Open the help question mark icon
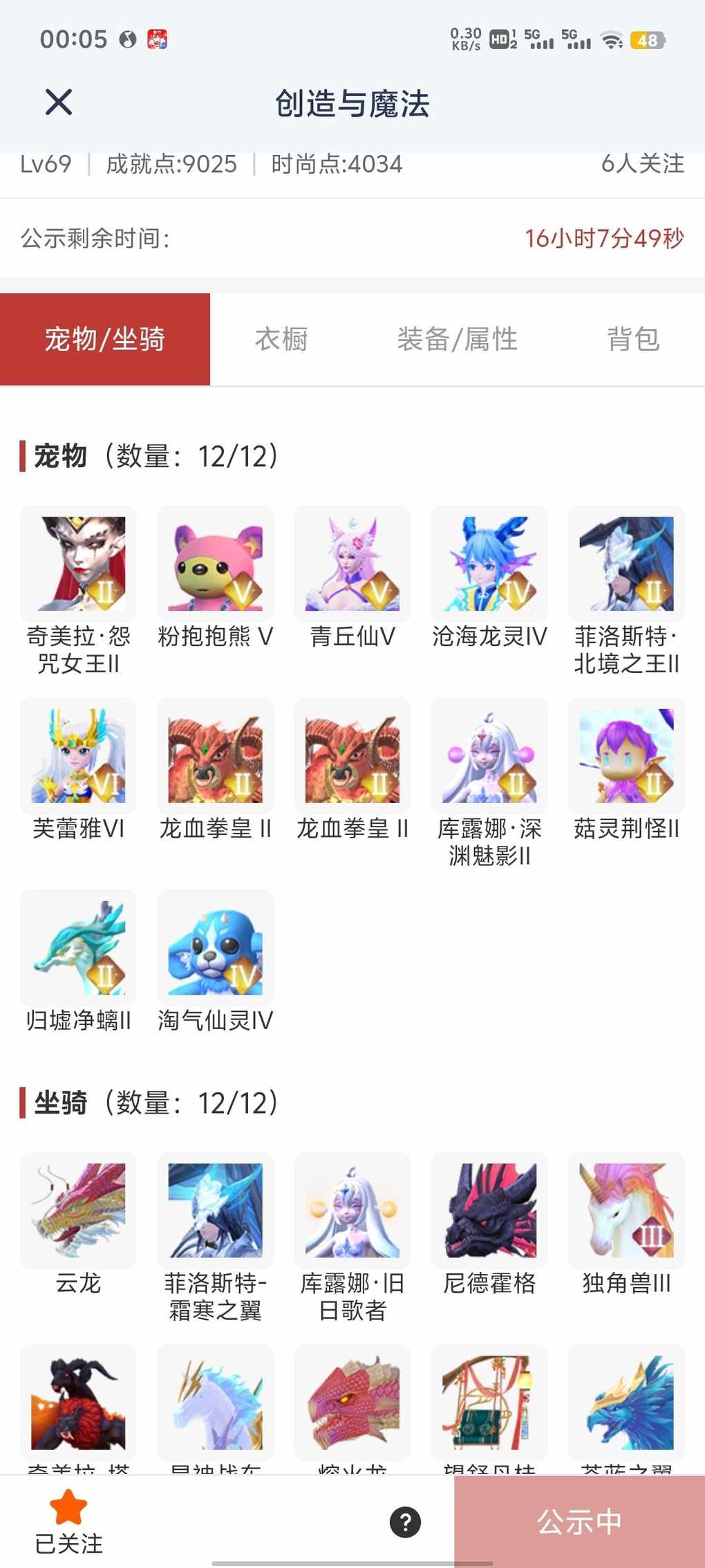The width and height of the screenshot is (705, 1568). (405, 1522)
